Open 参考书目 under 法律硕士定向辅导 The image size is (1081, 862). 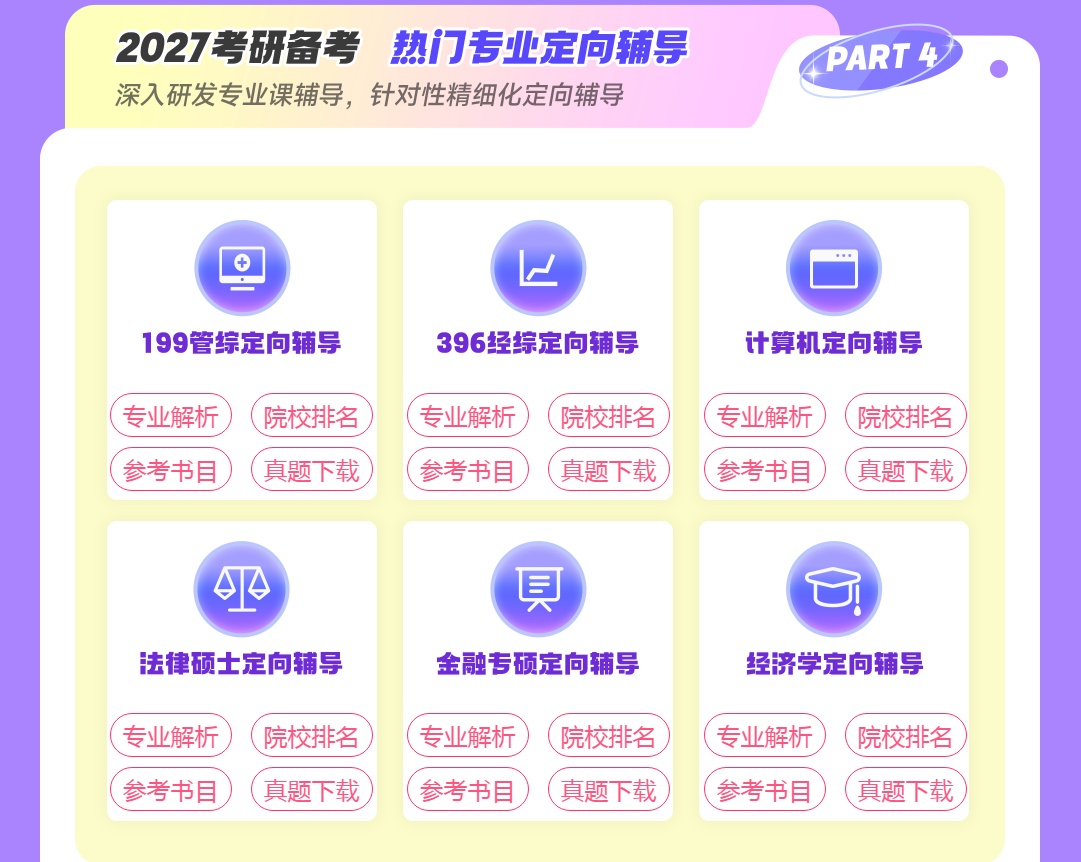point(170,790)
